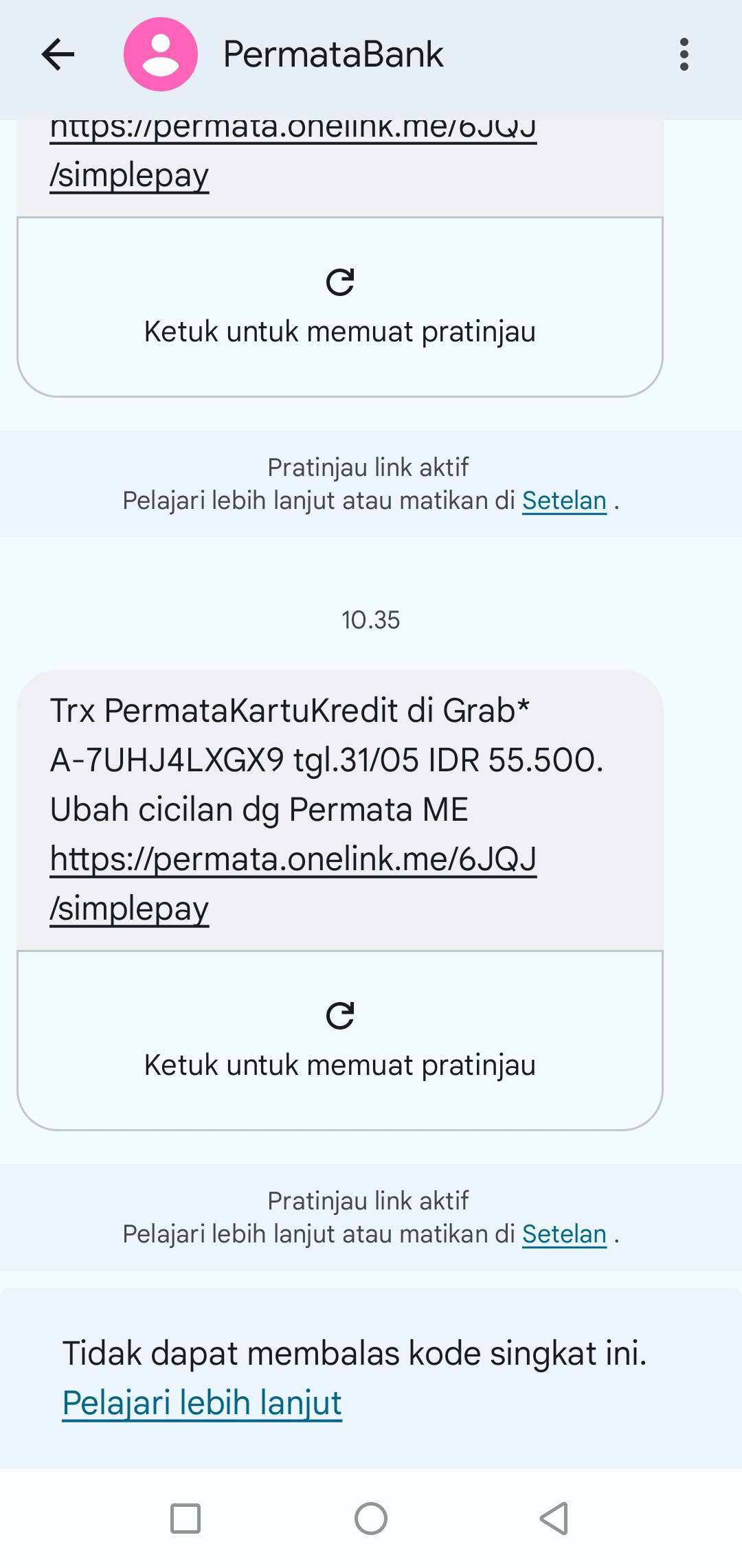Load the link preview under the 10.35 message
The height and width of the screenshot is (1568, 742).
[340, 1041]
